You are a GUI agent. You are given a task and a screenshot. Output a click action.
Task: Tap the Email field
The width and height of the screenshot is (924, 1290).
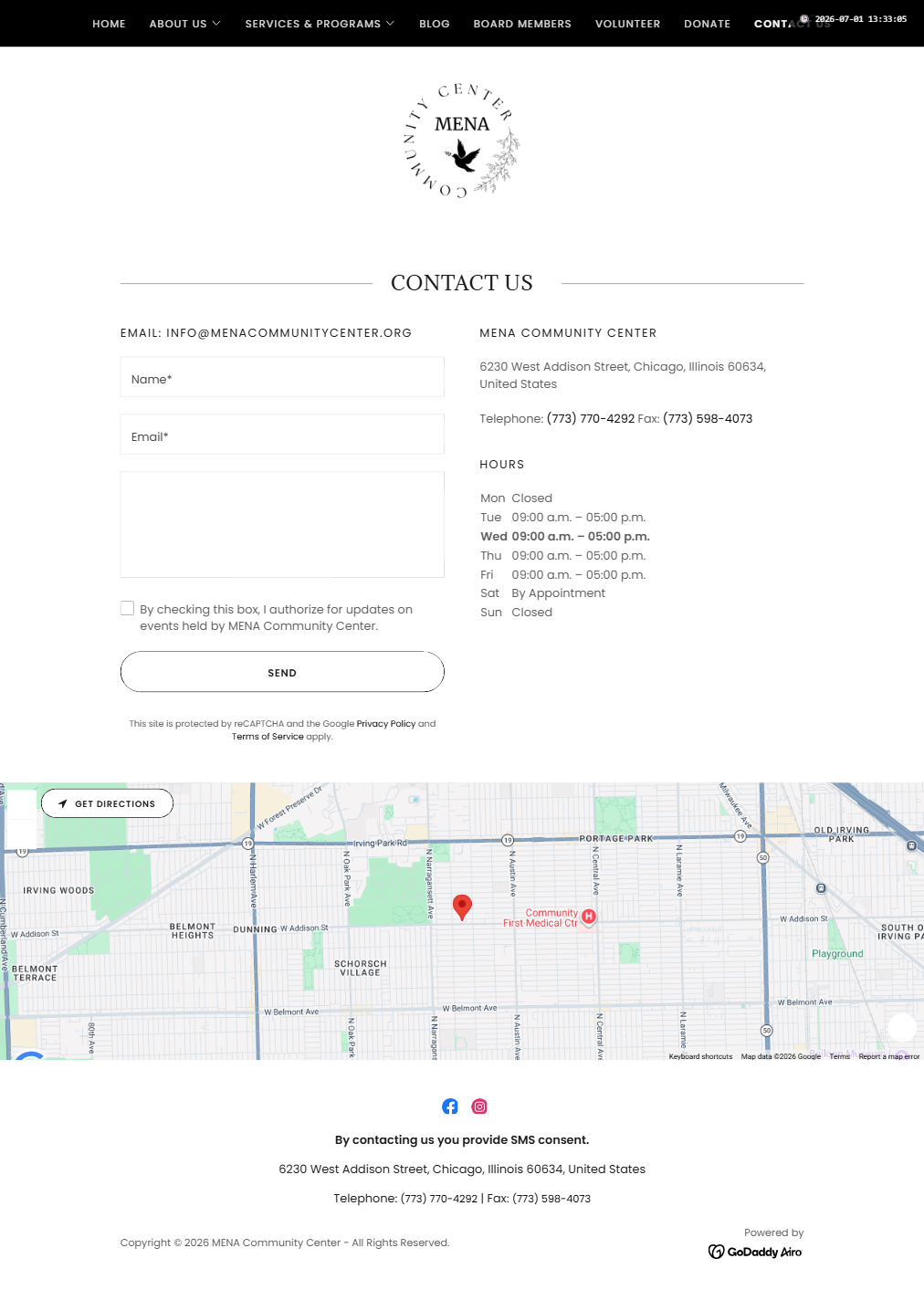click(x=282, y=435)
